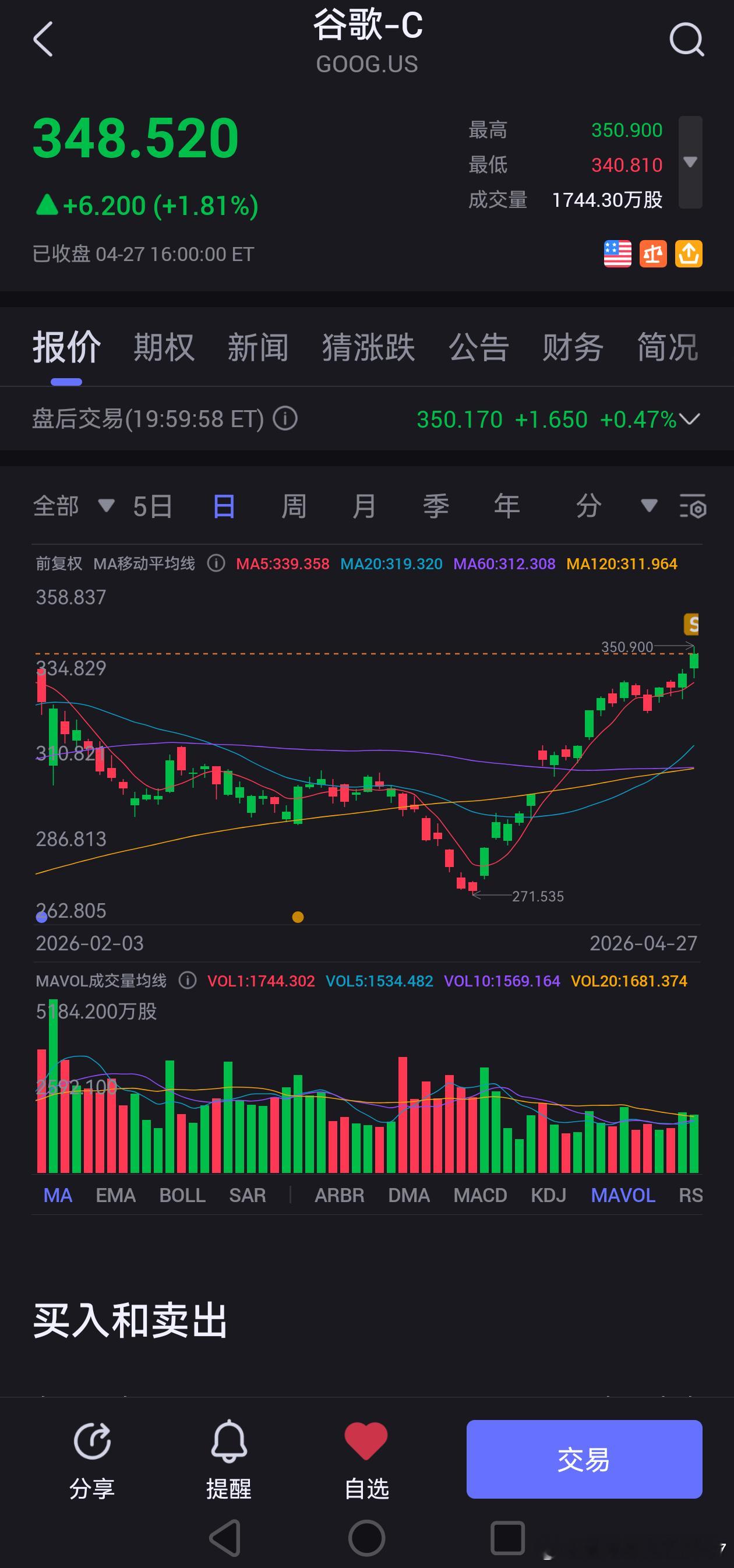Viewport: 734px width, 1568px height.
Task: Select MACD indicator below the volume chart
Action: [x=480, y=1196]
